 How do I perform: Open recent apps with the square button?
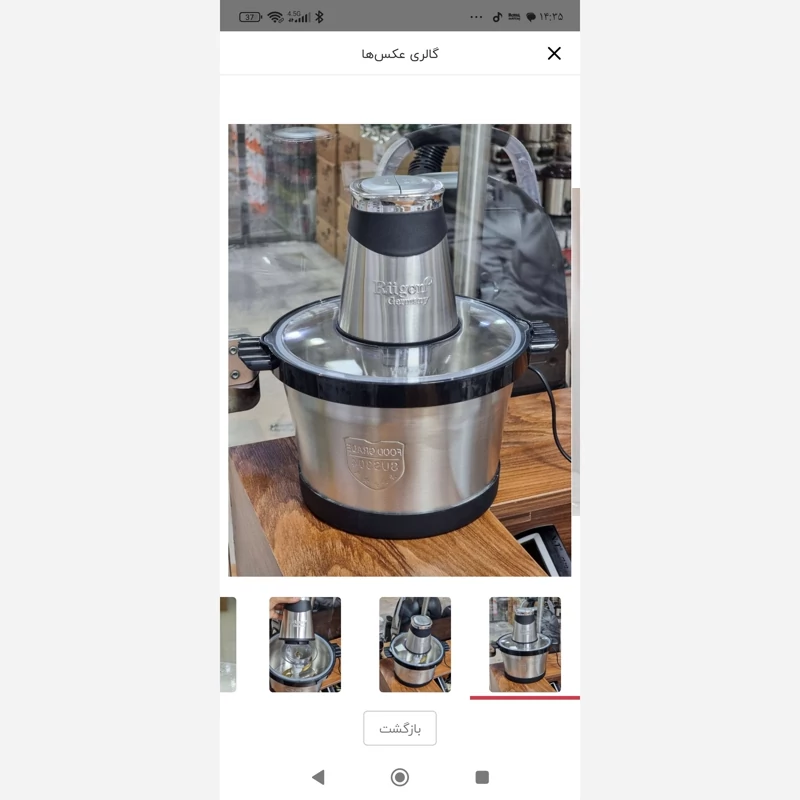click(x=482, y=777)
